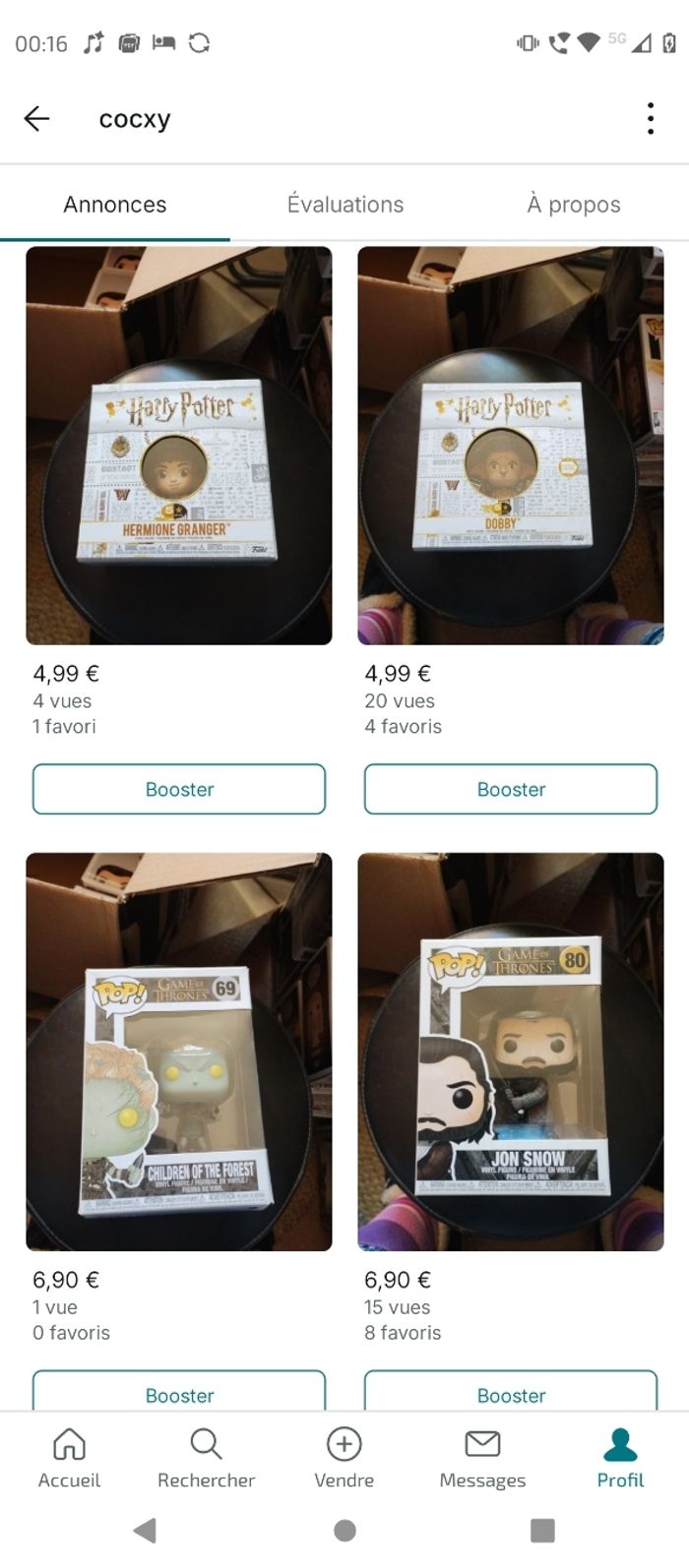Tap the system back button
Image resolution: width=689 pixels, height=1568 pixels.
tap(146, 1530)
